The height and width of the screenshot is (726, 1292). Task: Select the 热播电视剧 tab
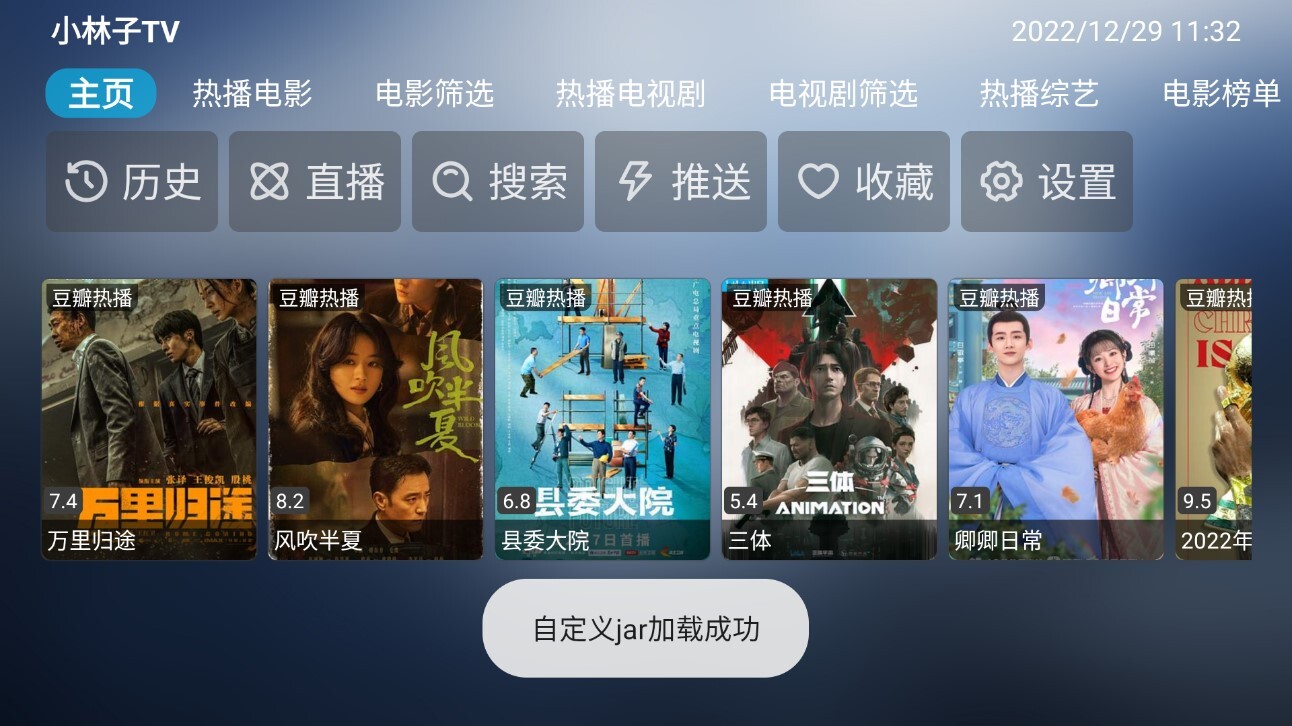click(631, 94)
